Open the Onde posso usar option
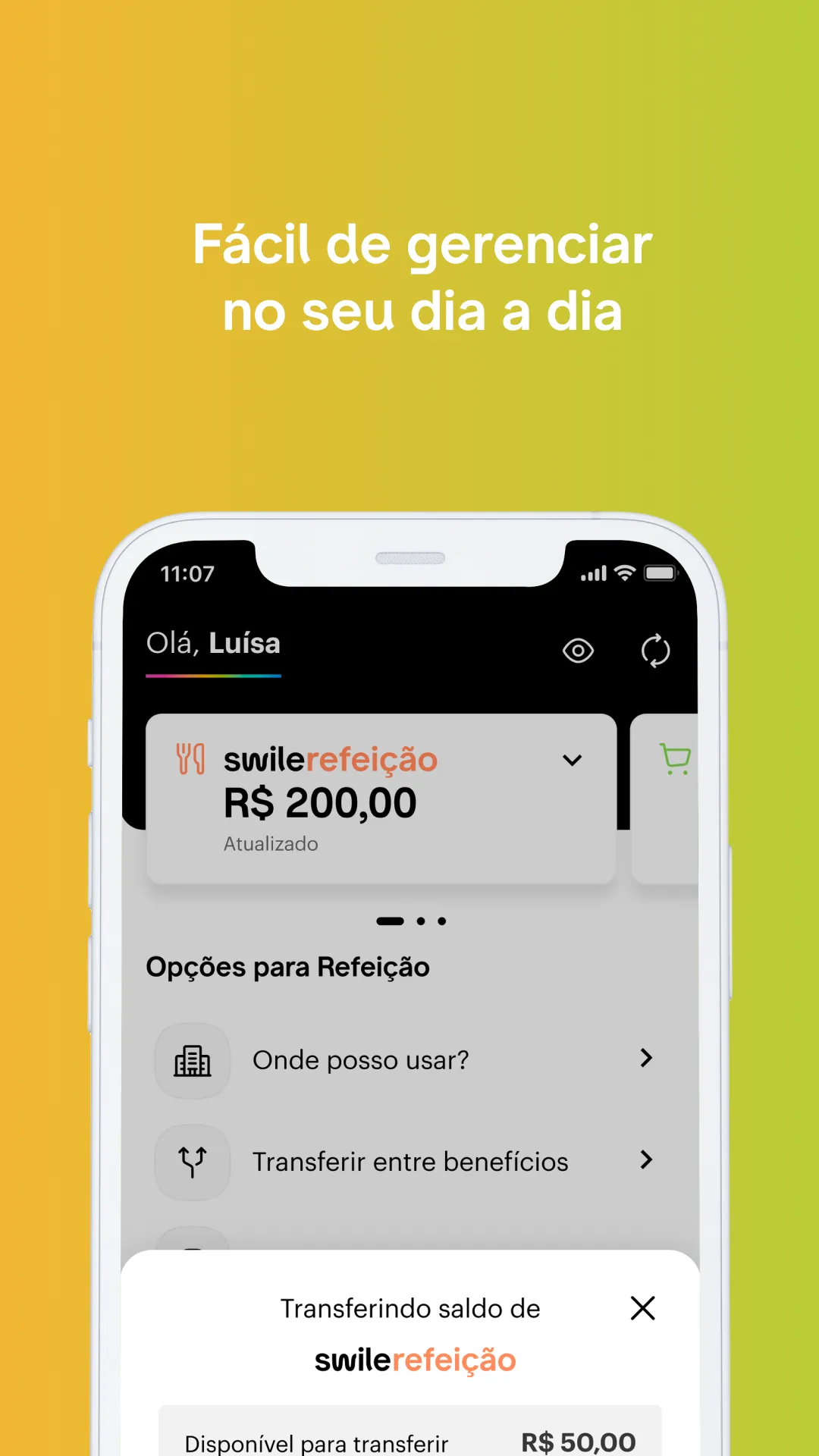This screenshot has height=1456, width=819. [x=362, y=1059]
